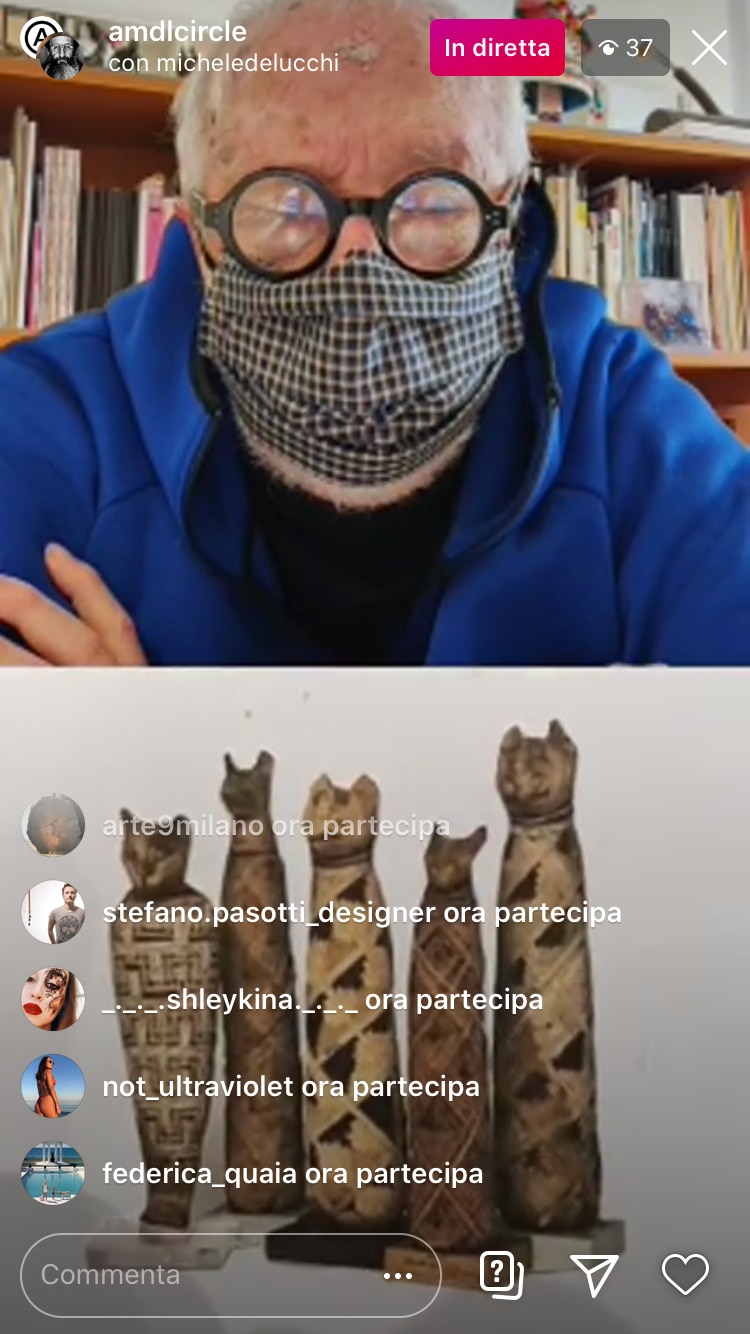Open stefano.pasotti_designer's profile
The width and height of the screenshot is (750, 1334).
tap(53, 912)
